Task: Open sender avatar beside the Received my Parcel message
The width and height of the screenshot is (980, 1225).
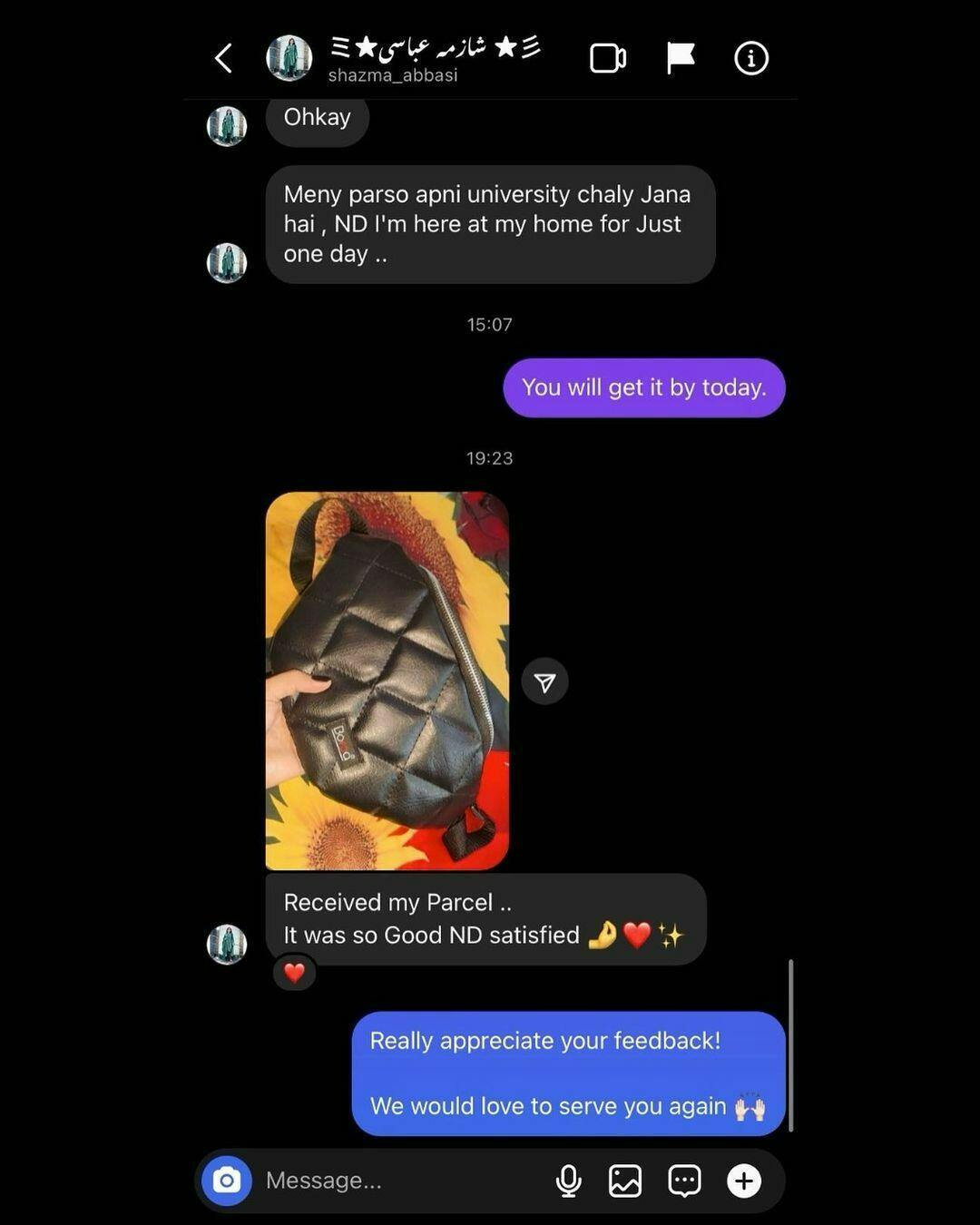Action: 227,944
